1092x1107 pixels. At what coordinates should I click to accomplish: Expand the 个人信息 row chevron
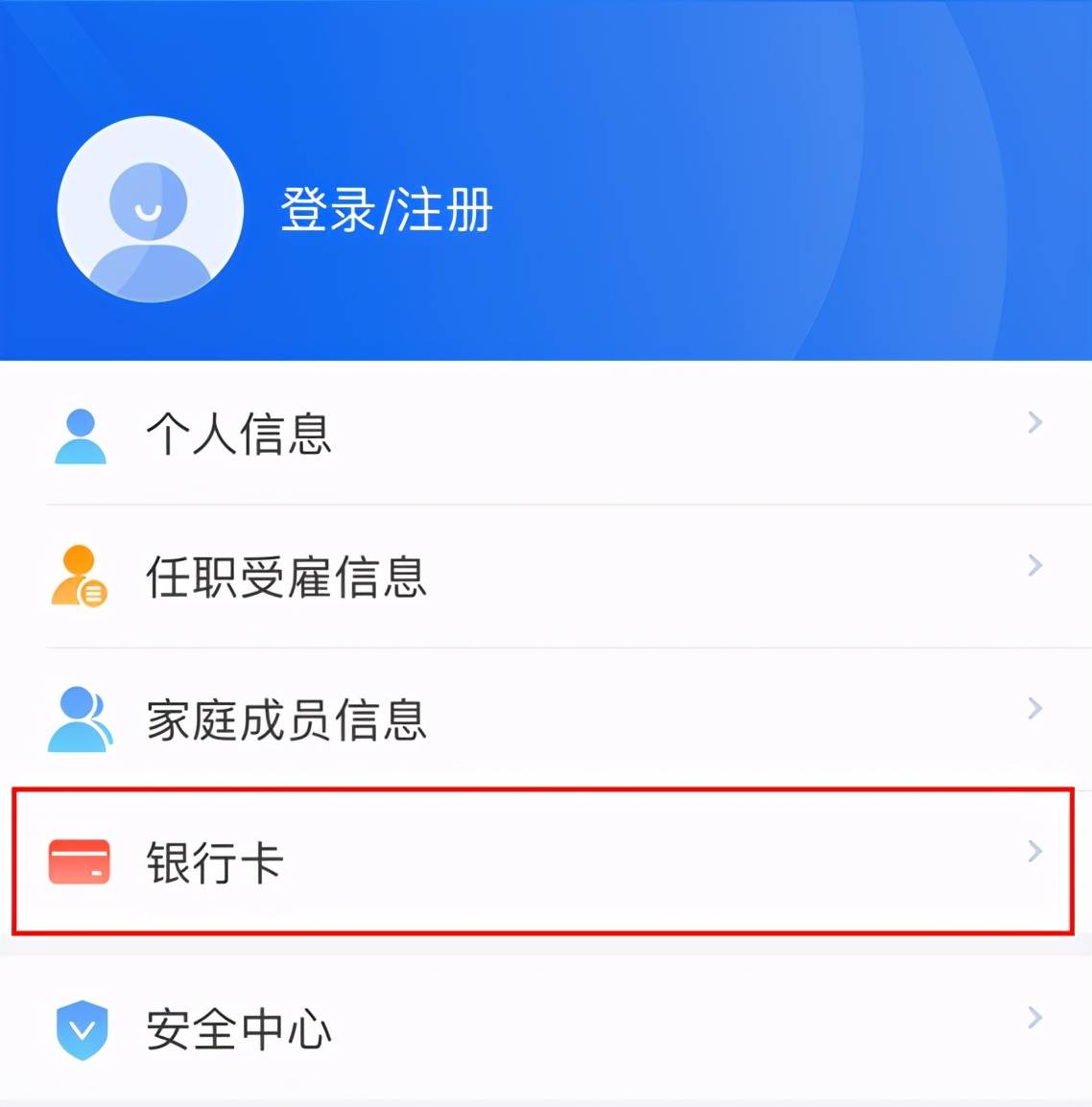point(1034,422)
